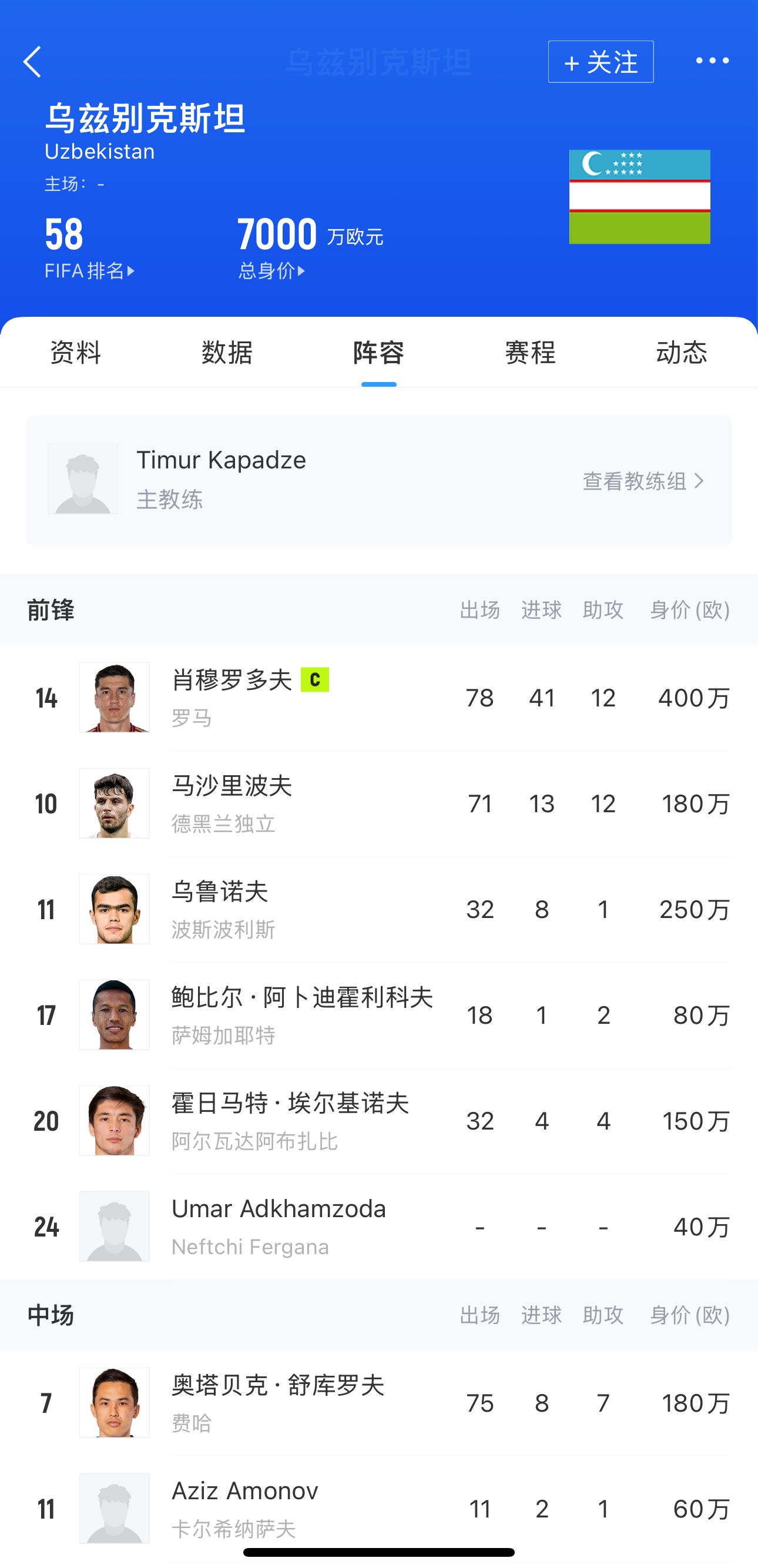Viewport: 758px width, 1568px height.
Task: Switch to the 赛程 tab
Action: [x=530, y=353]
